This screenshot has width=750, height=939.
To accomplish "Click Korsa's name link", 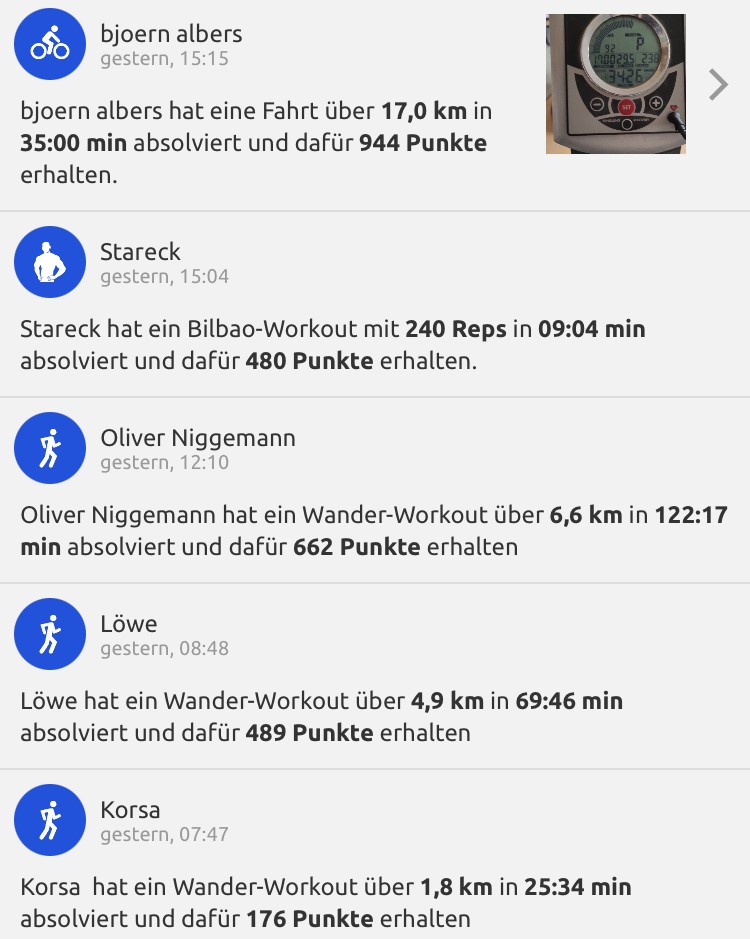I will 128,811.
